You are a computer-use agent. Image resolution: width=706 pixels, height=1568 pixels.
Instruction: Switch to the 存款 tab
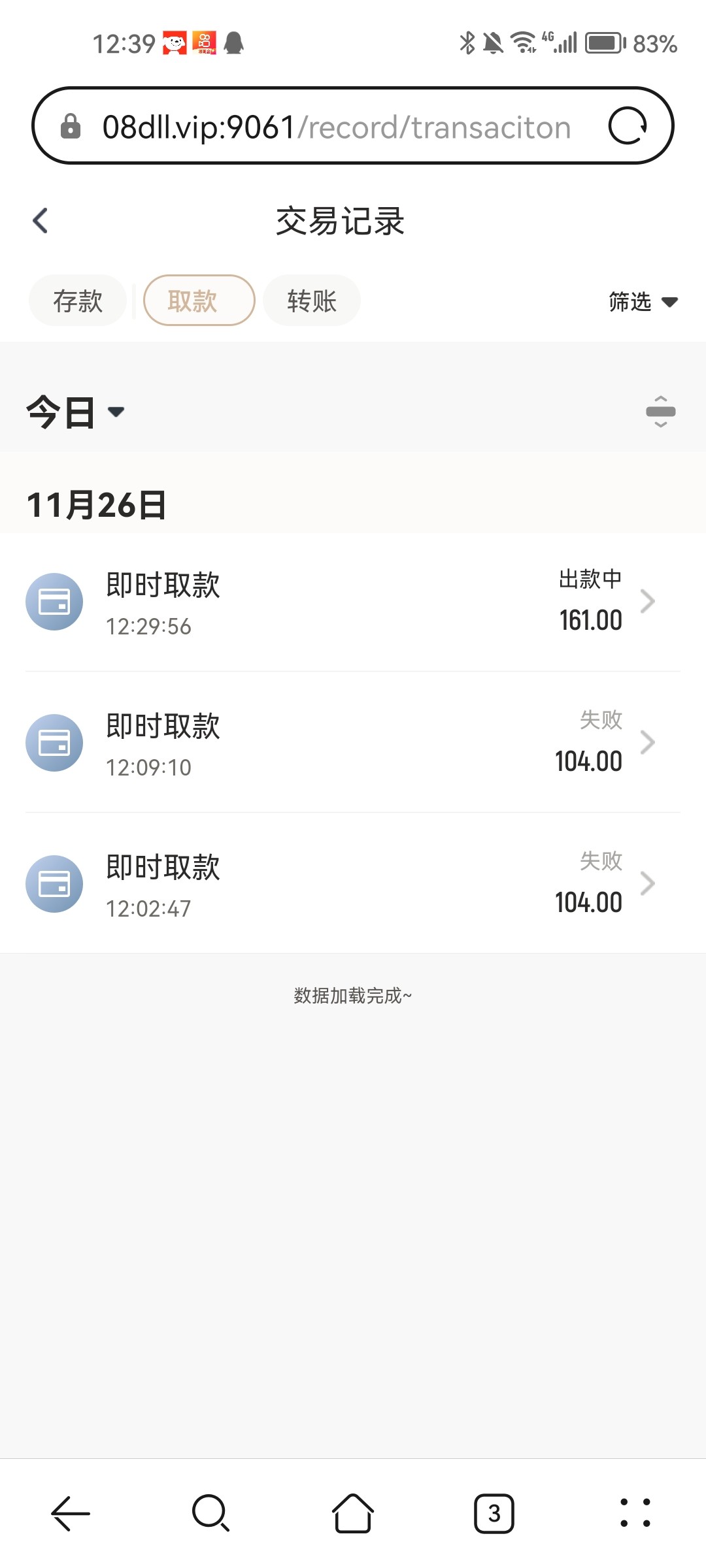[78, 301]
